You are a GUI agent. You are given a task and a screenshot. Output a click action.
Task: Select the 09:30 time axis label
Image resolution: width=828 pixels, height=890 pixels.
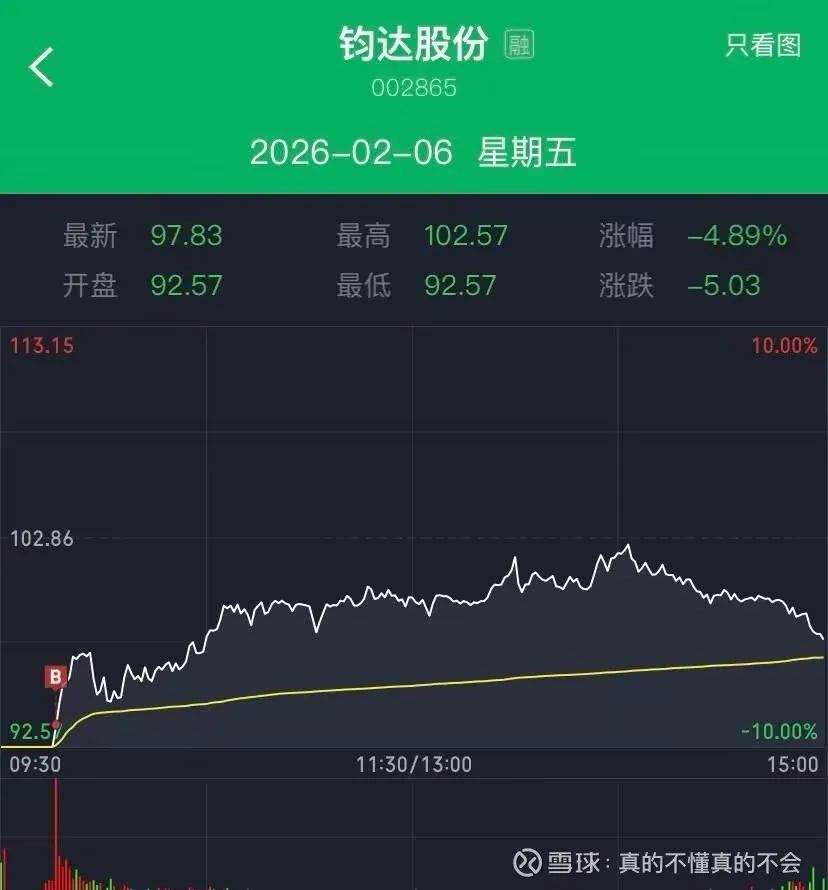38,763
